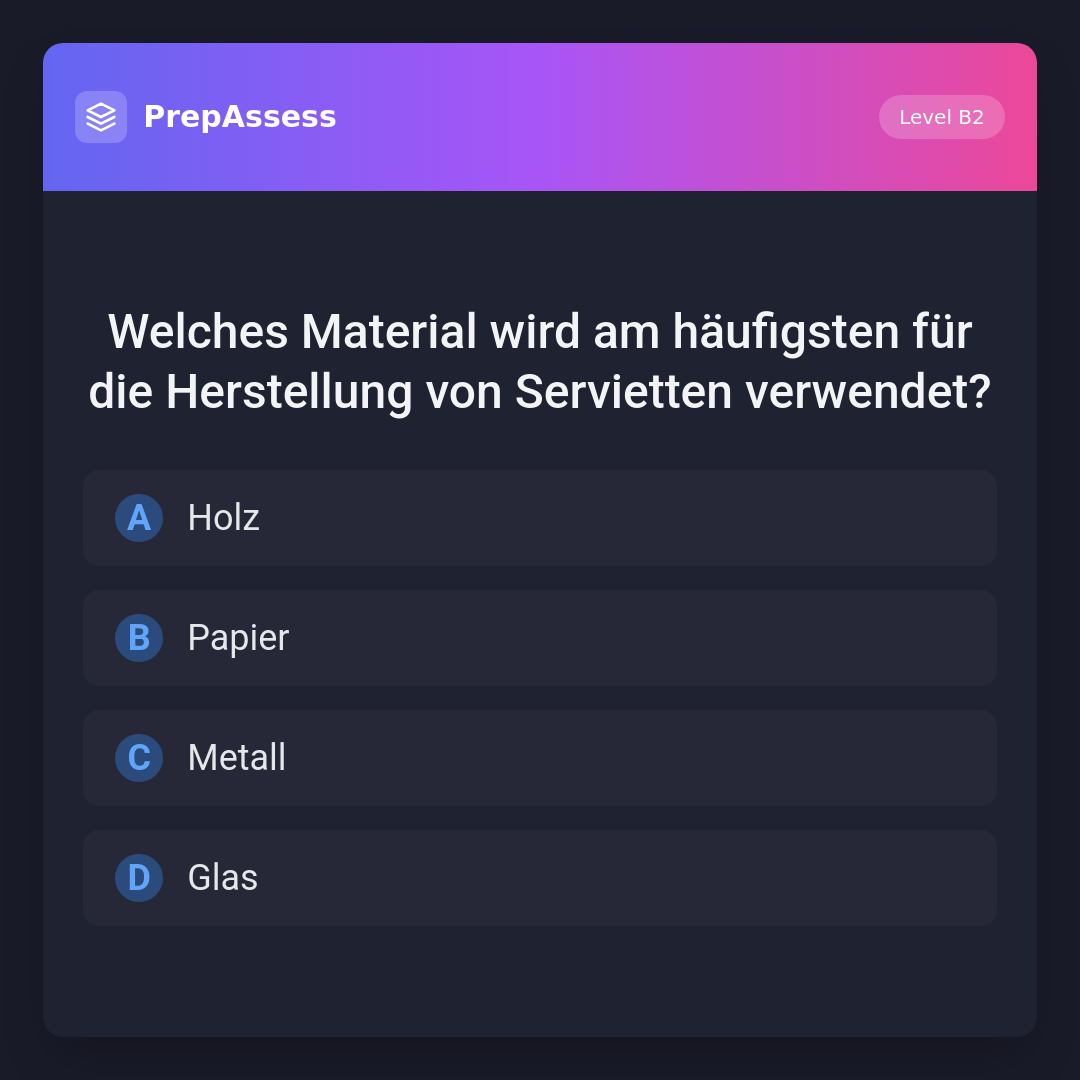The image size is (1080, 1080).
Task: Choose answer B Papier
Action: [540, 638]
